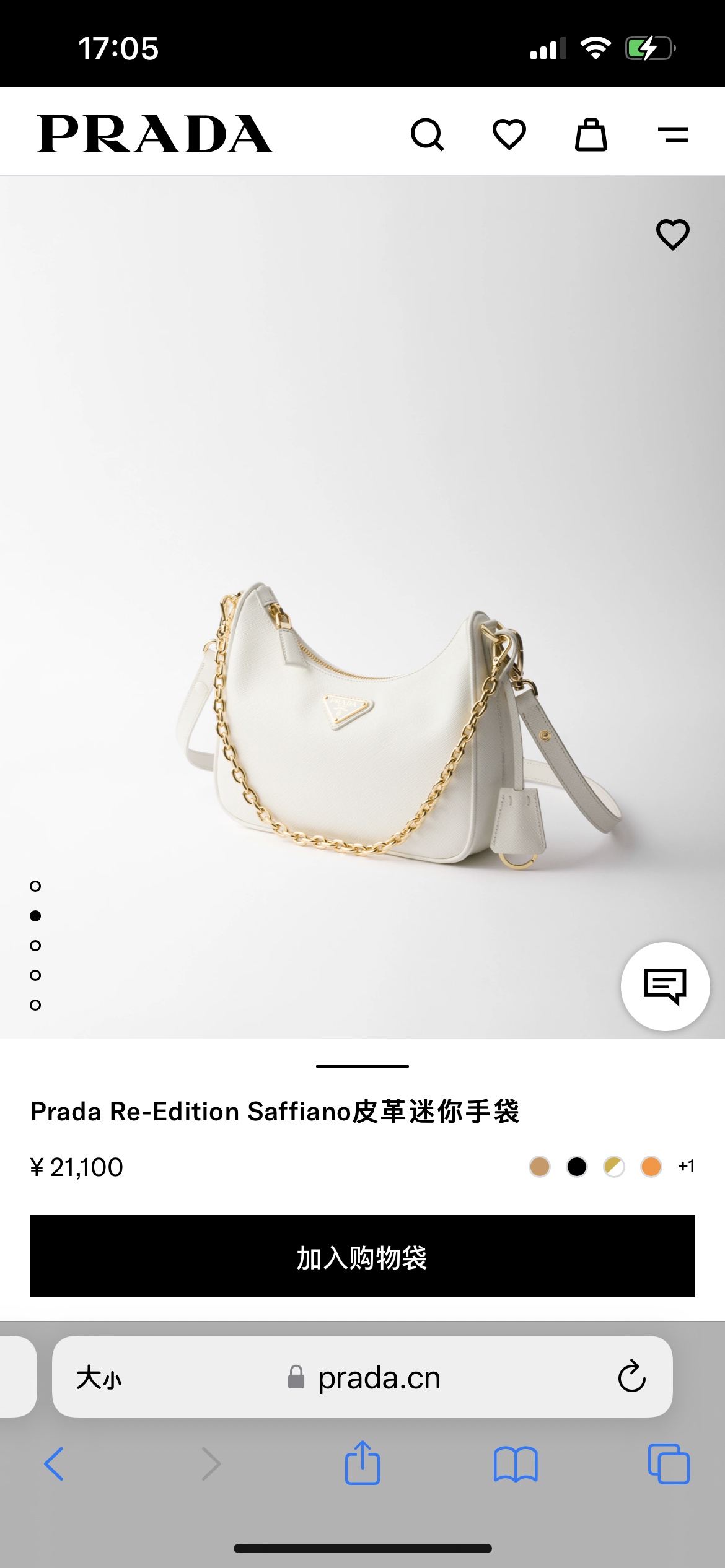Select the orange color swatch
The height and width of the screenshot is (1568, 725).
pyautogui.click(x=651, y=1167)
